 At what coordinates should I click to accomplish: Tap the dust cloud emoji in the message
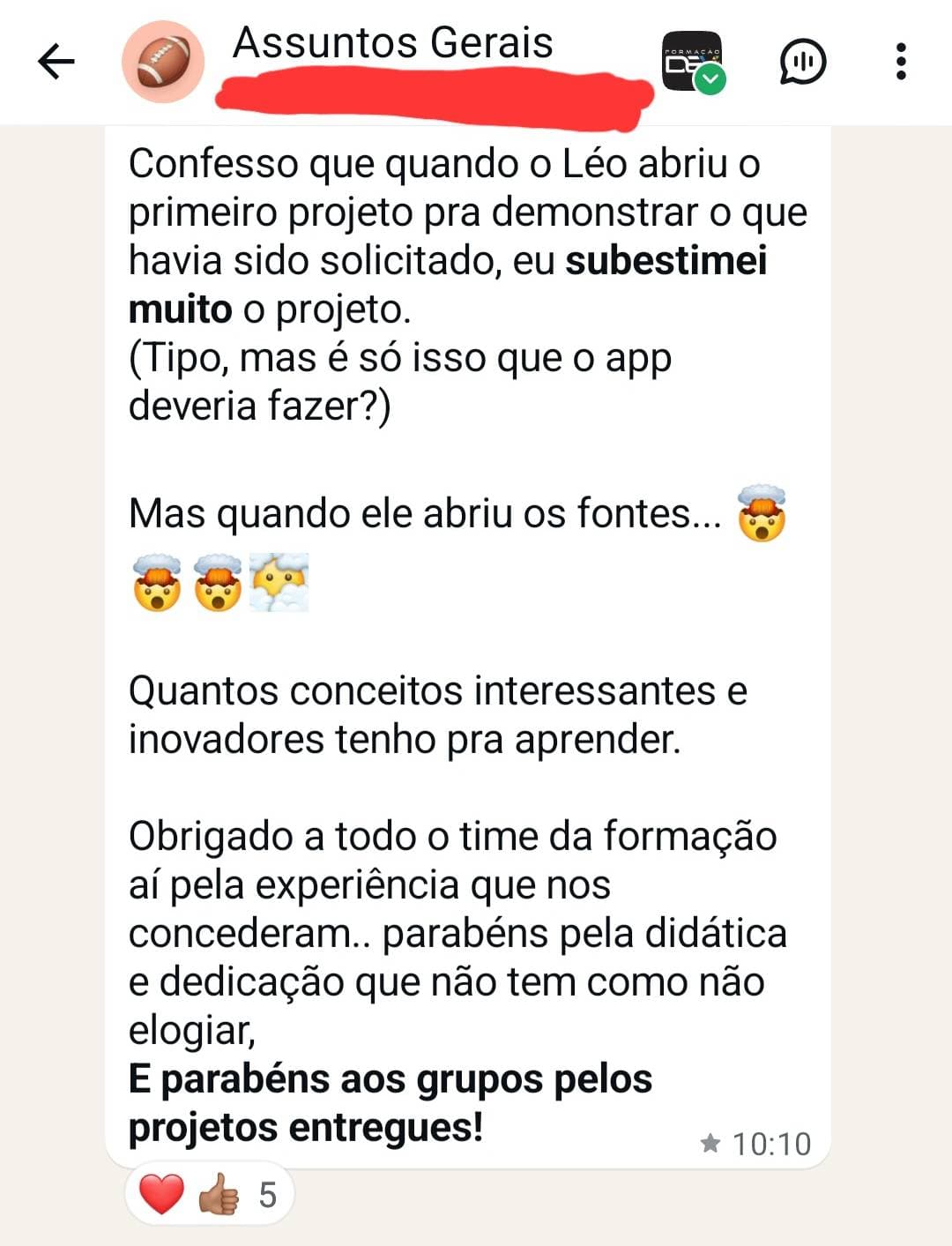pos(279,583)
